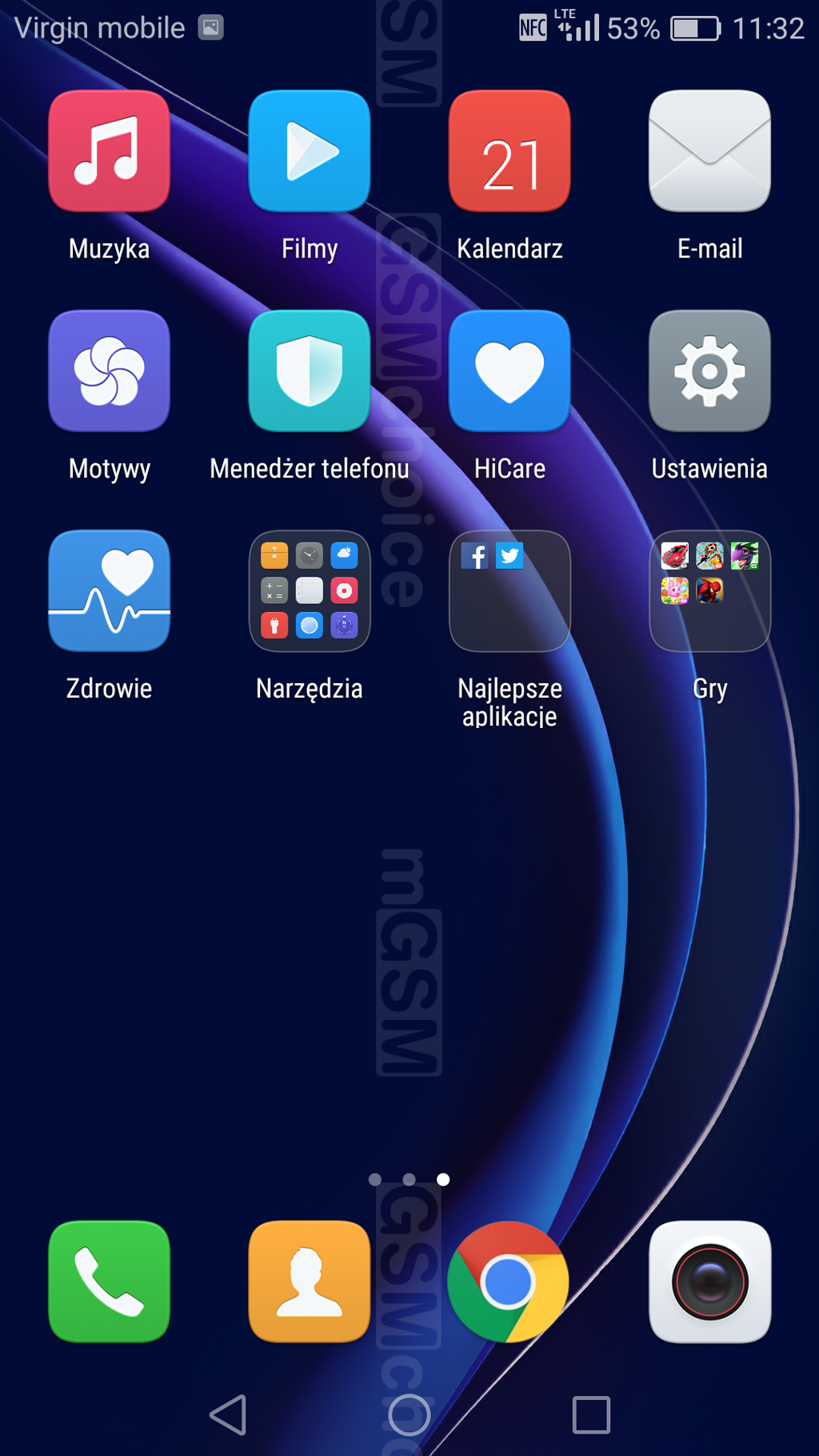The width and height of the screenshot is (819, 1456).
Task: Open the E-mail app
Action: (x=709, y=151)
